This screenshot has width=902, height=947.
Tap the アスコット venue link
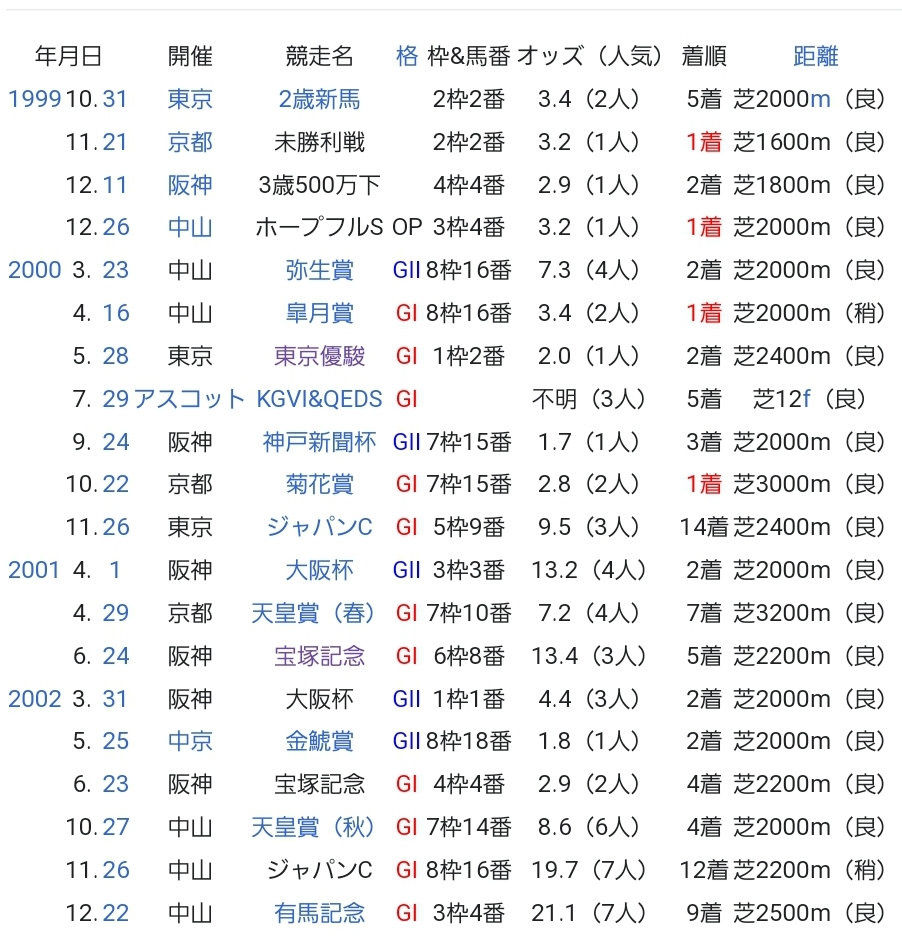(x=189, y=399)
